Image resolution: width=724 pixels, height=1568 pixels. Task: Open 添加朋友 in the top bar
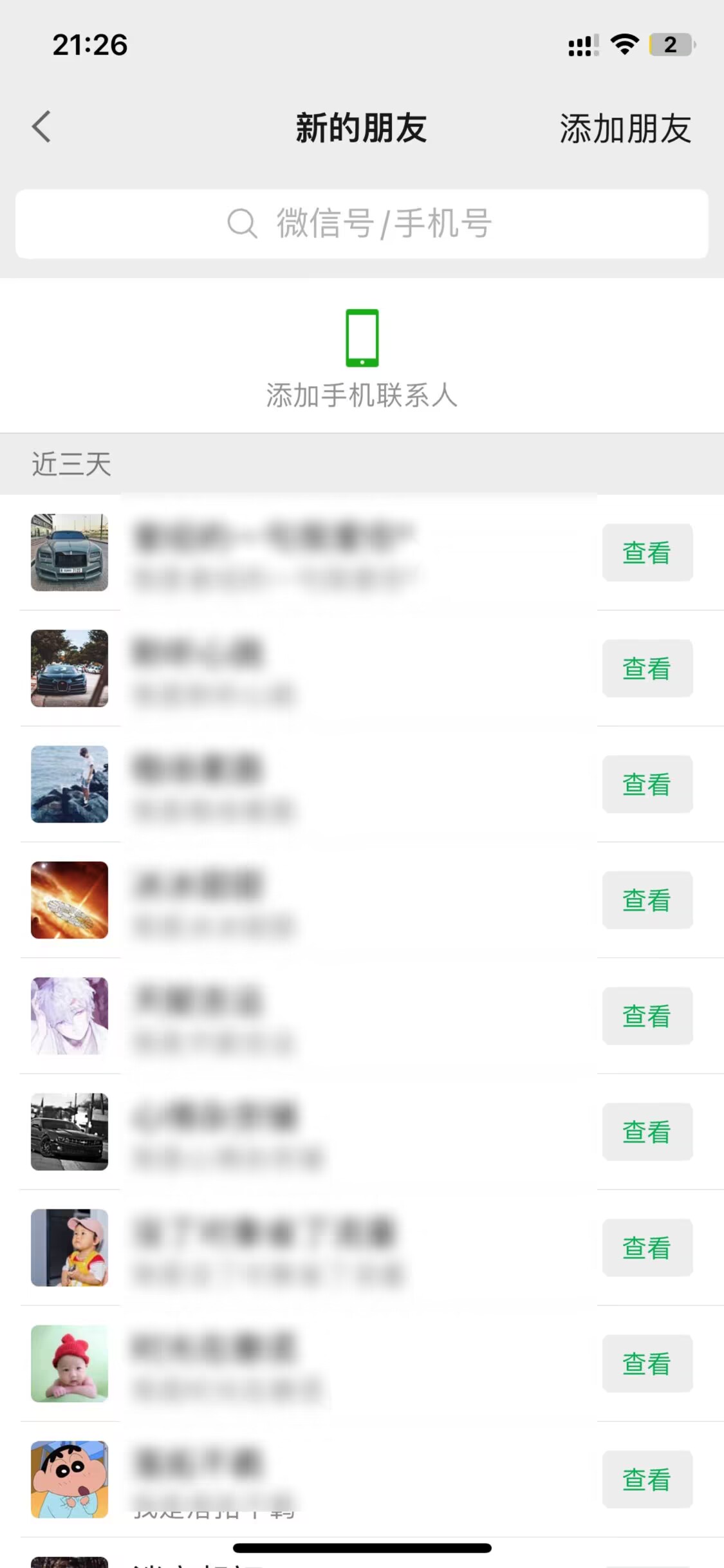tap(625, 129)
